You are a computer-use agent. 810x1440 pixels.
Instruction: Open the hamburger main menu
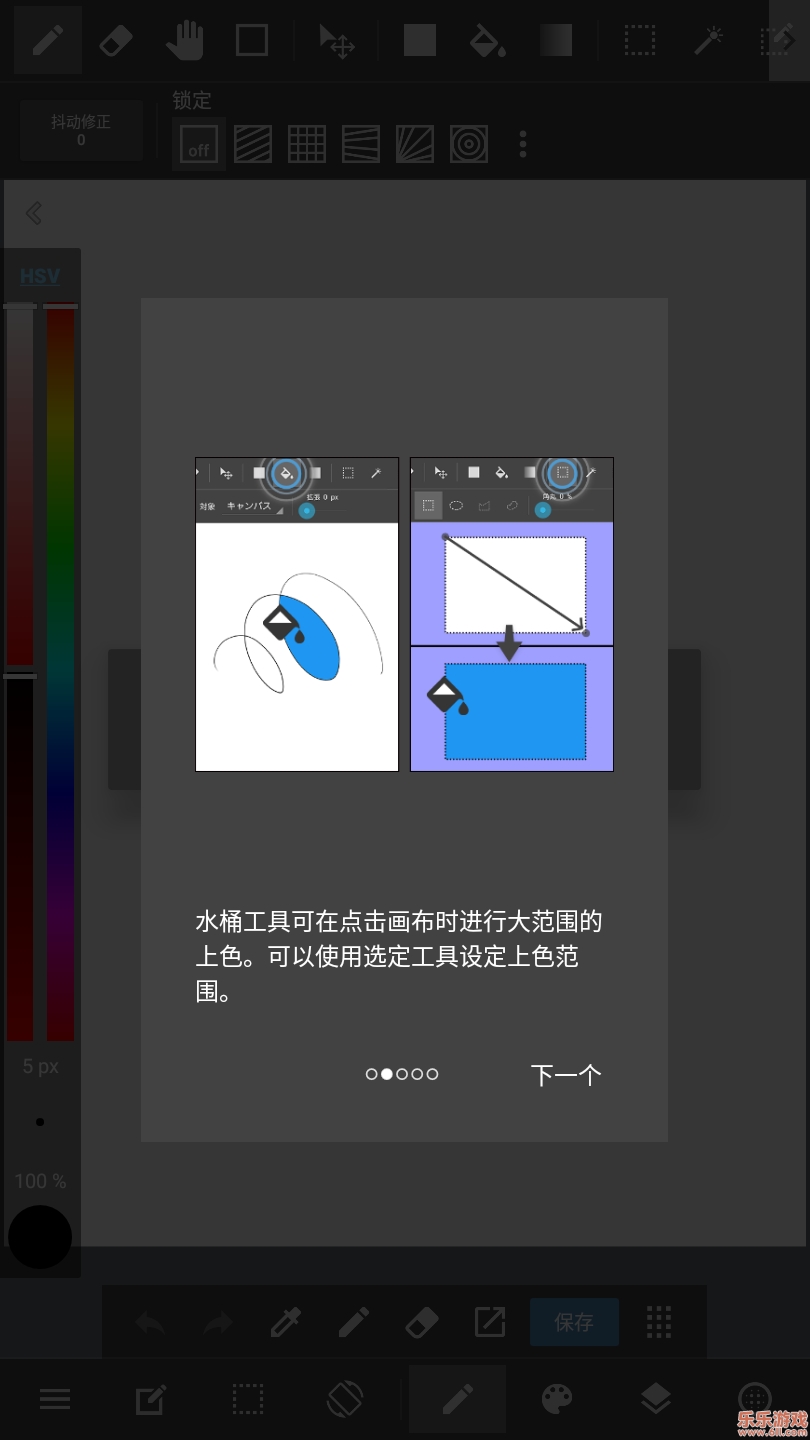click(x=55, y=1399)
